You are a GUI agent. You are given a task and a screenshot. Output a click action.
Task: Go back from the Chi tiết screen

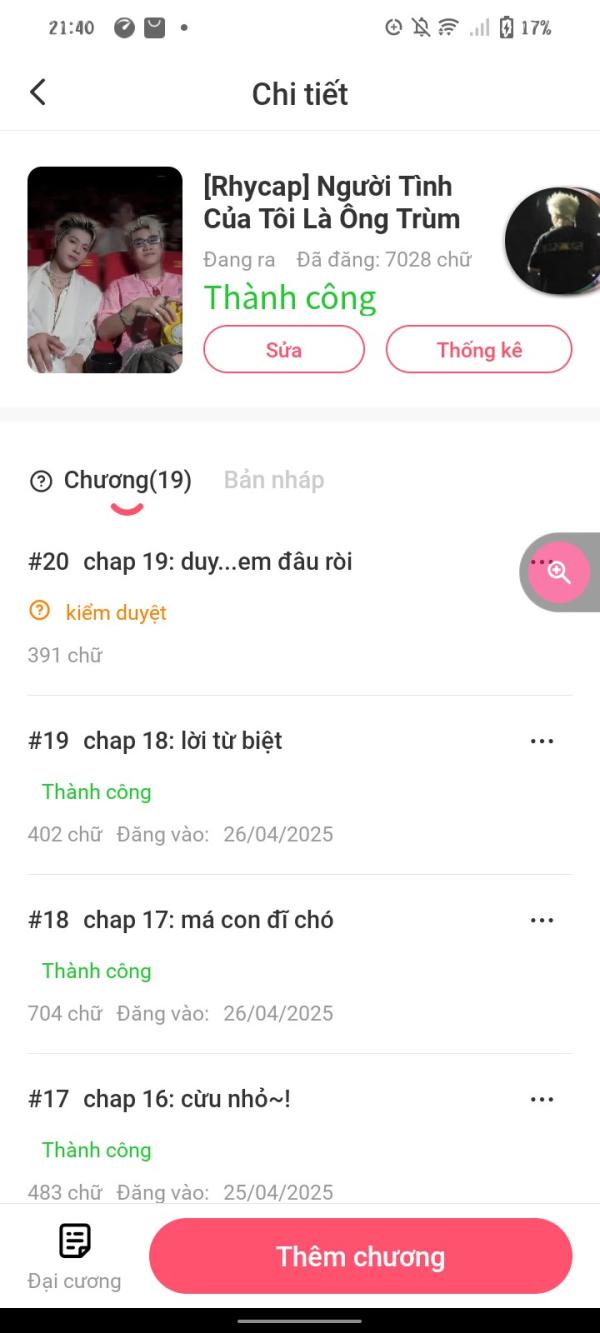38,93
